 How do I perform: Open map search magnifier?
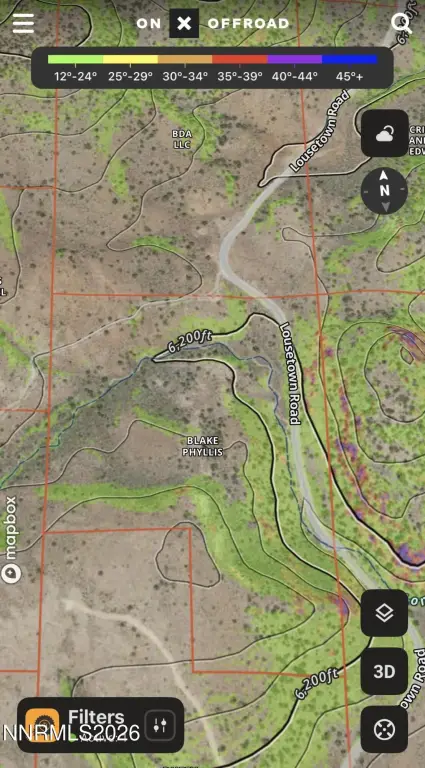click(x=401, y=23)
